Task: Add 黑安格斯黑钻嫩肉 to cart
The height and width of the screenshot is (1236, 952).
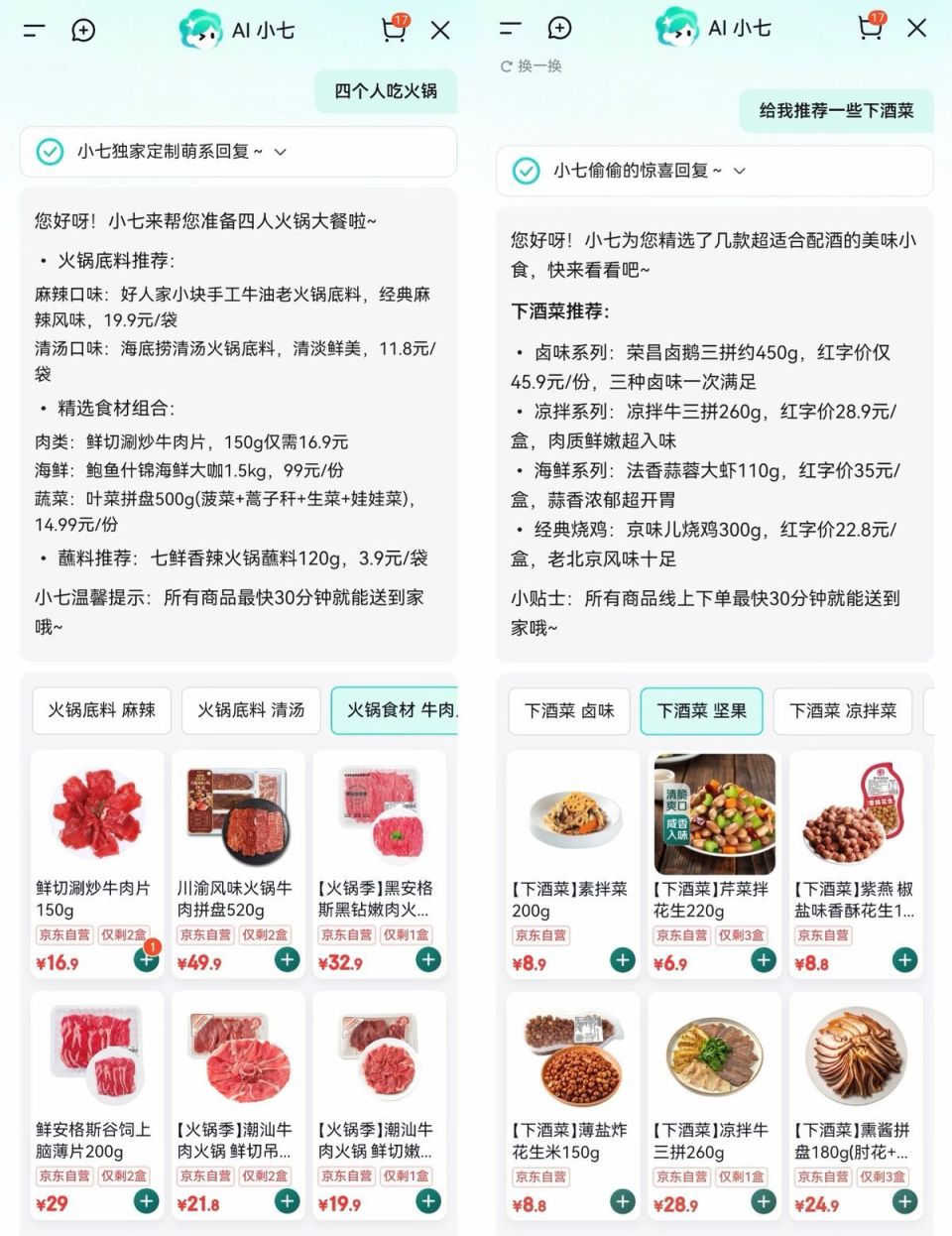Action: tap(427, 959)
